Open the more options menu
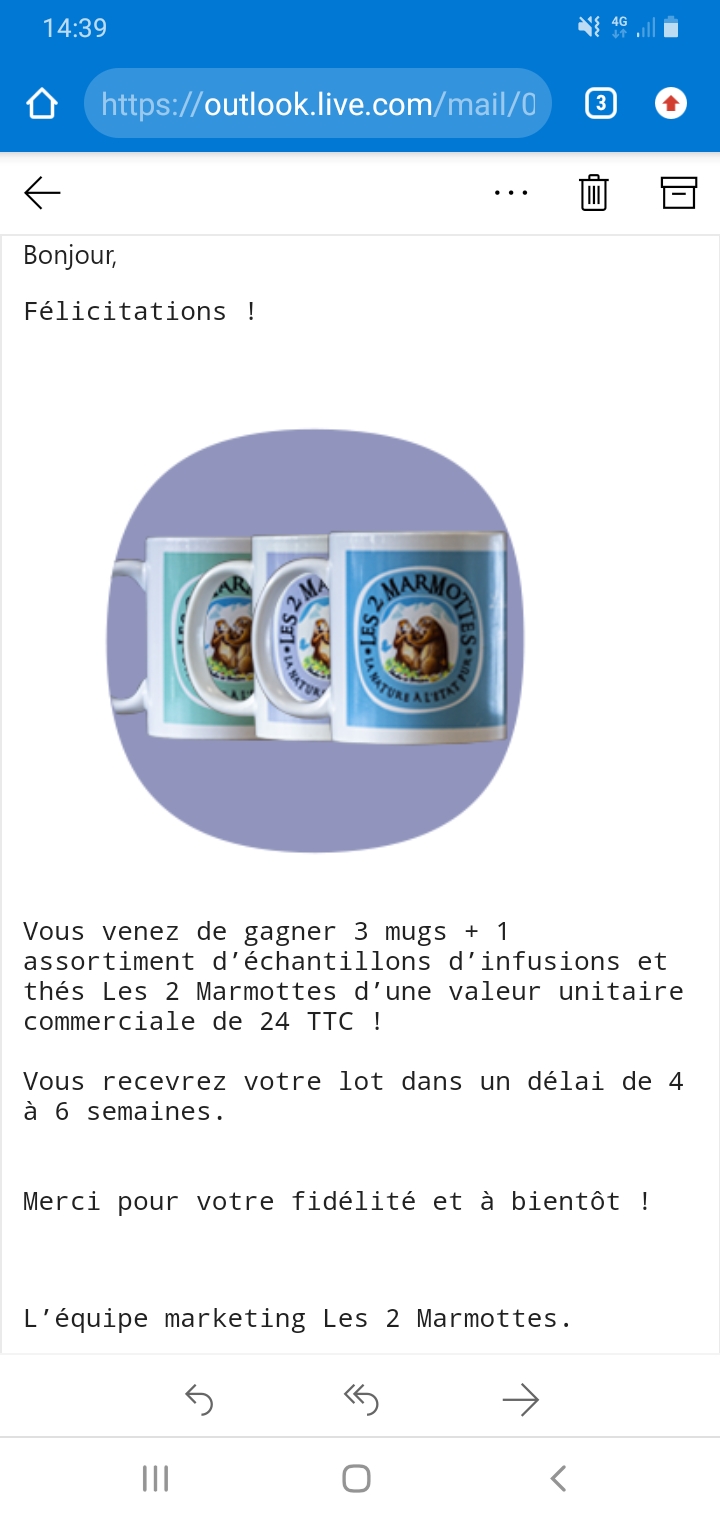Screen dimensions: 720x1520 (x=511, y=193)
